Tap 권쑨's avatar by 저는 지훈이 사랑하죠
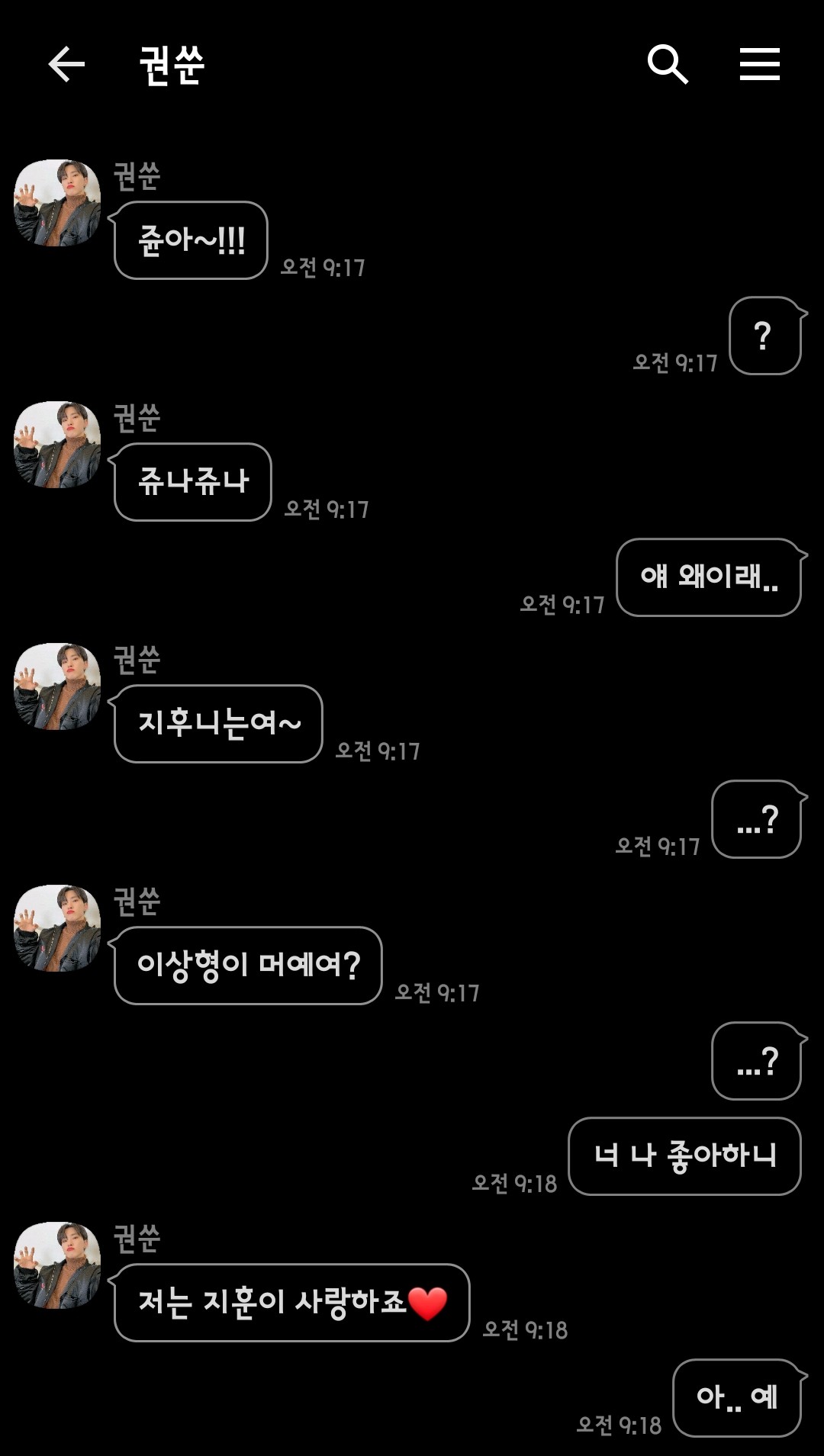824x1456 pixels. (57, 1265)
